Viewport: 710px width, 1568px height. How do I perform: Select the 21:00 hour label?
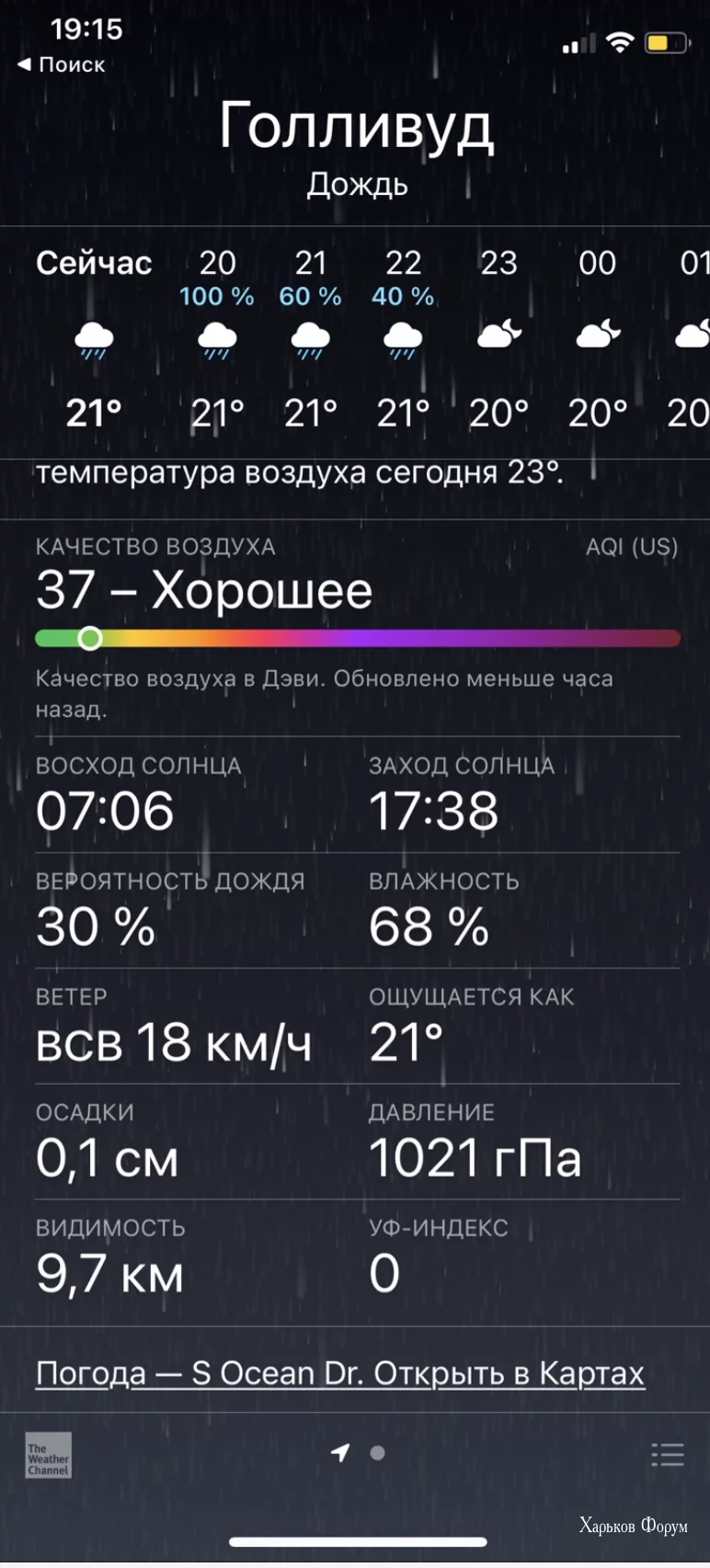[x=310, y=264]
